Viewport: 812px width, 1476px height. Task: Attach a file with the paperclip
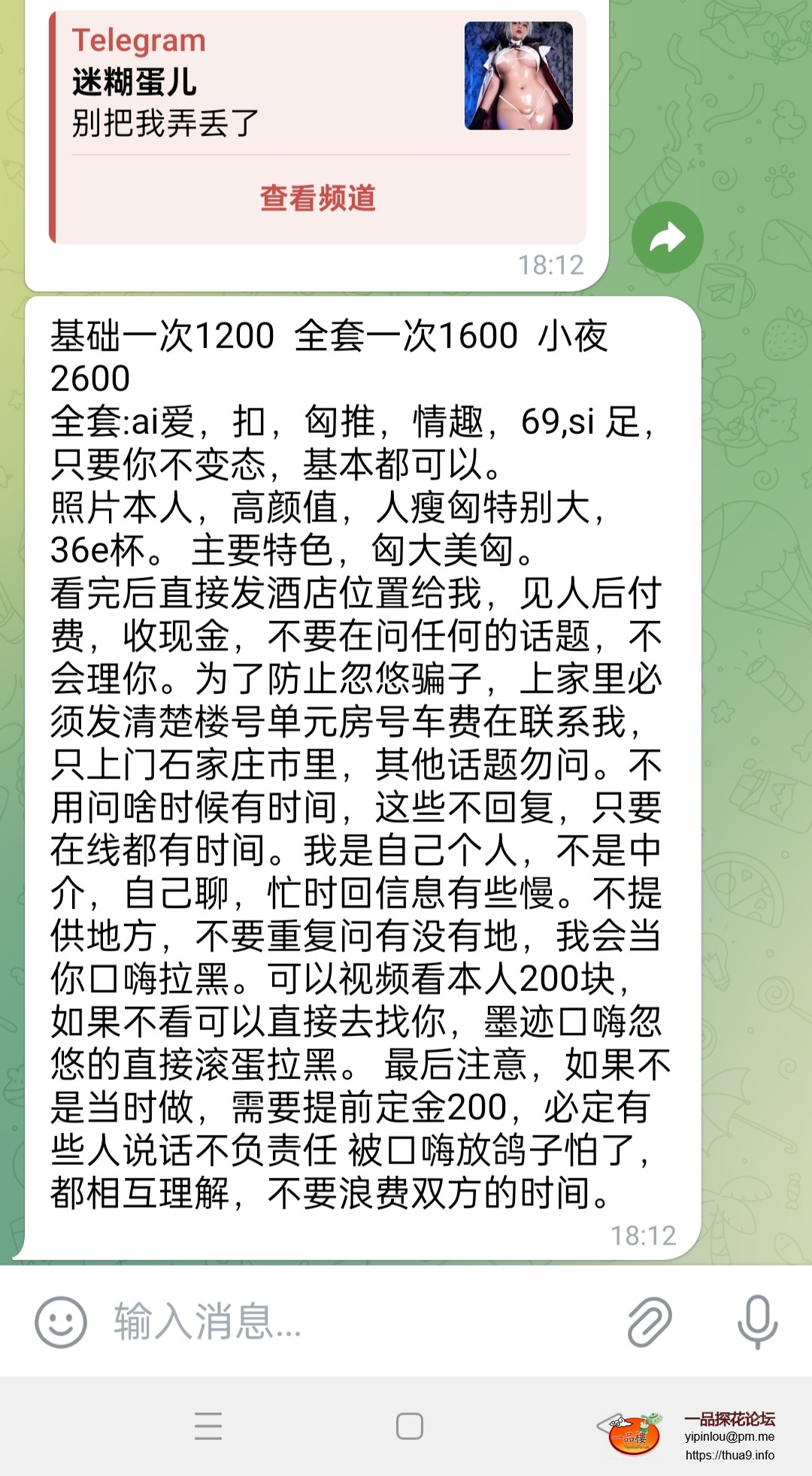coord(650,1321)
